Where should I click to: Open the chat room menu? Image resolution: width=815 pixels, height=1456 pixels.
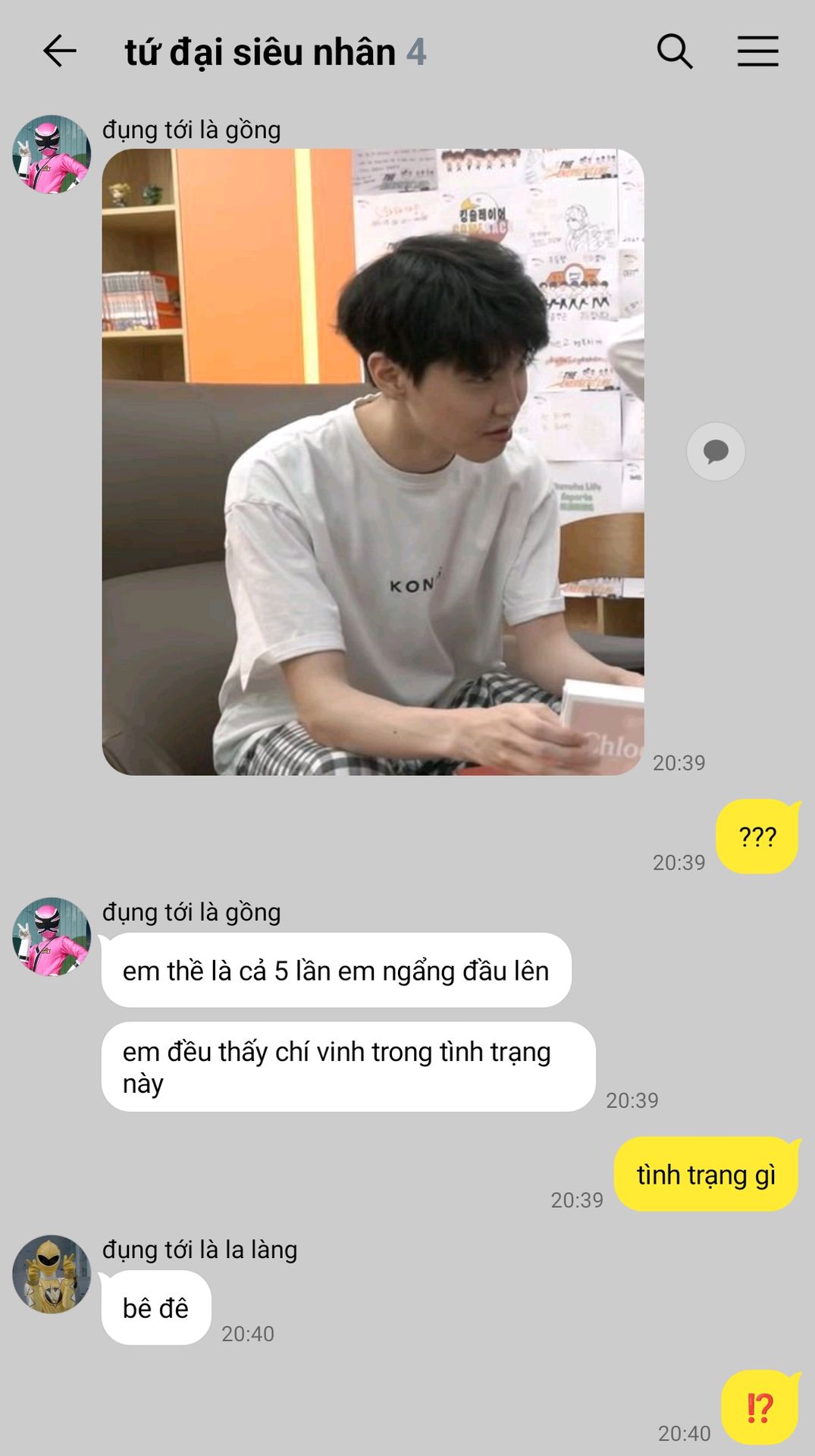757,52
